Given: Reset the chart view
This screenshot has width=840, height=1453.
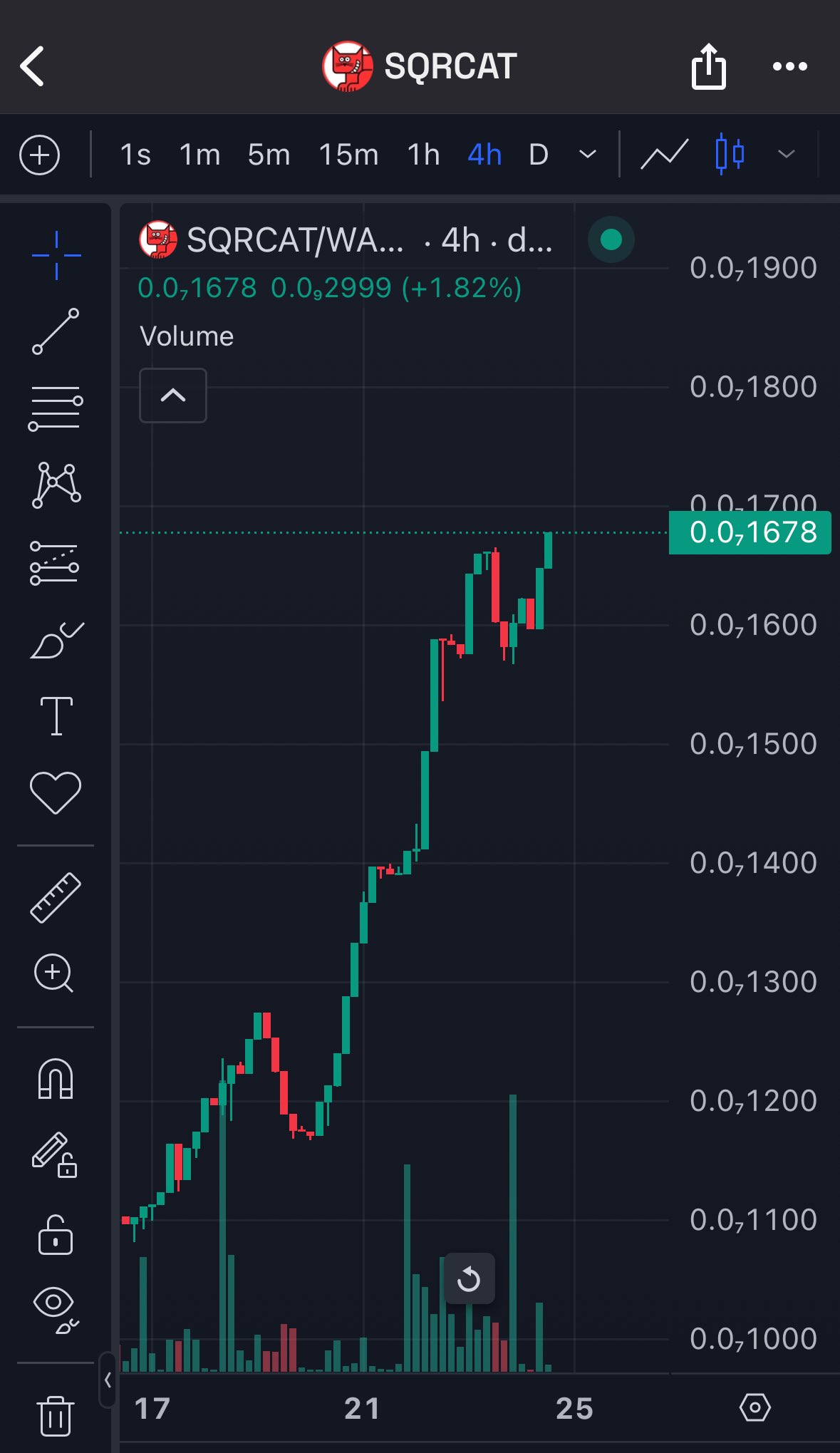Looking at the screenshot, I should coord(469,1279).
